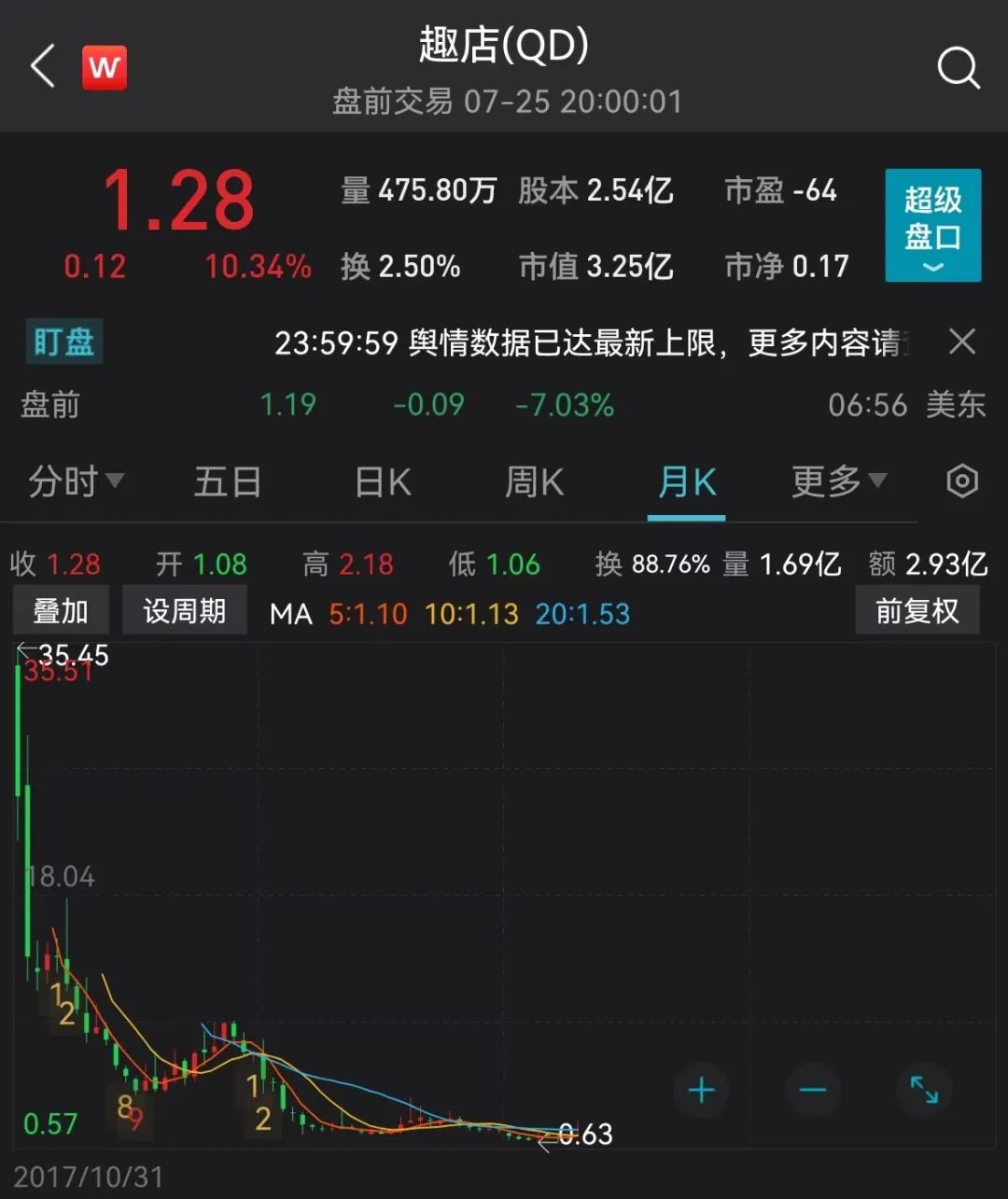Select the 月K monthly chart tab

pyautogui.click(x=687, y=482)
